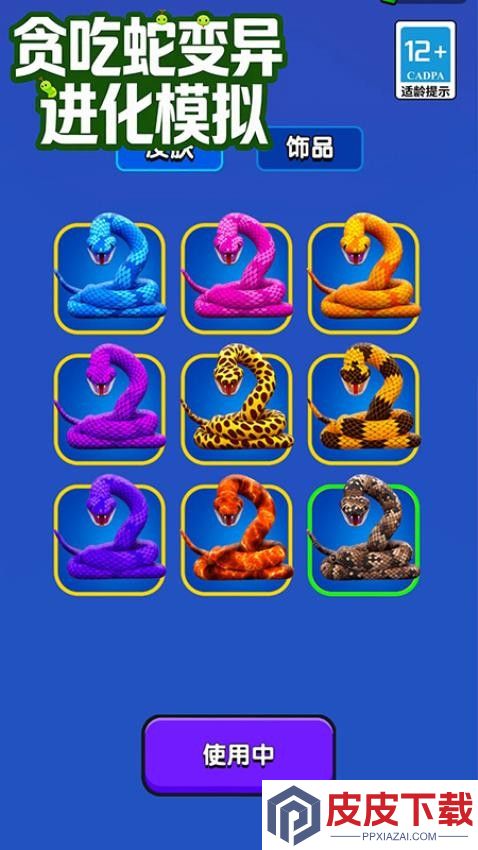Select the light blue snake skin
478x850 pixels.
pyautogui.click(x=110, y=278)
